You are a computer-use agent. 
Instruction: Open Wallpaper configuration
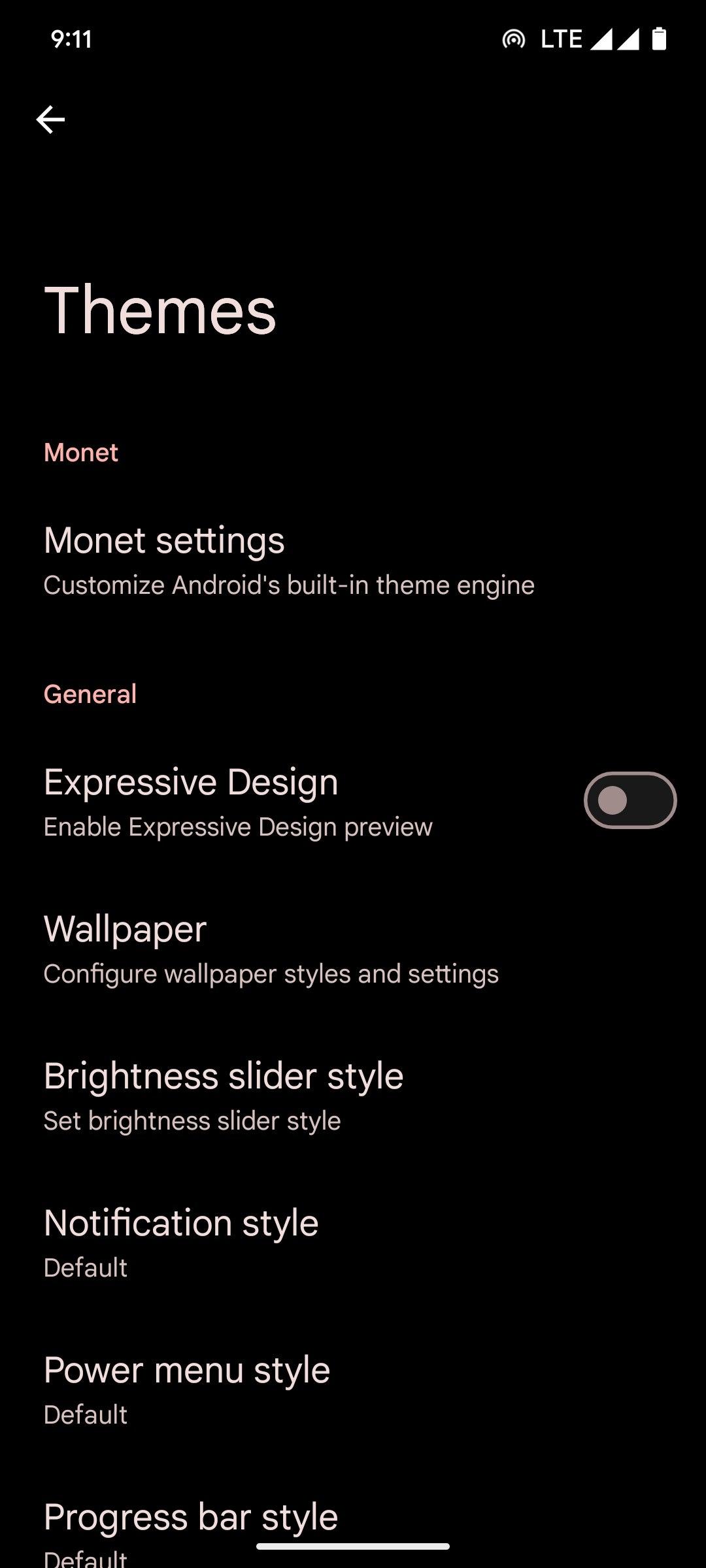[x=353, y=949]
